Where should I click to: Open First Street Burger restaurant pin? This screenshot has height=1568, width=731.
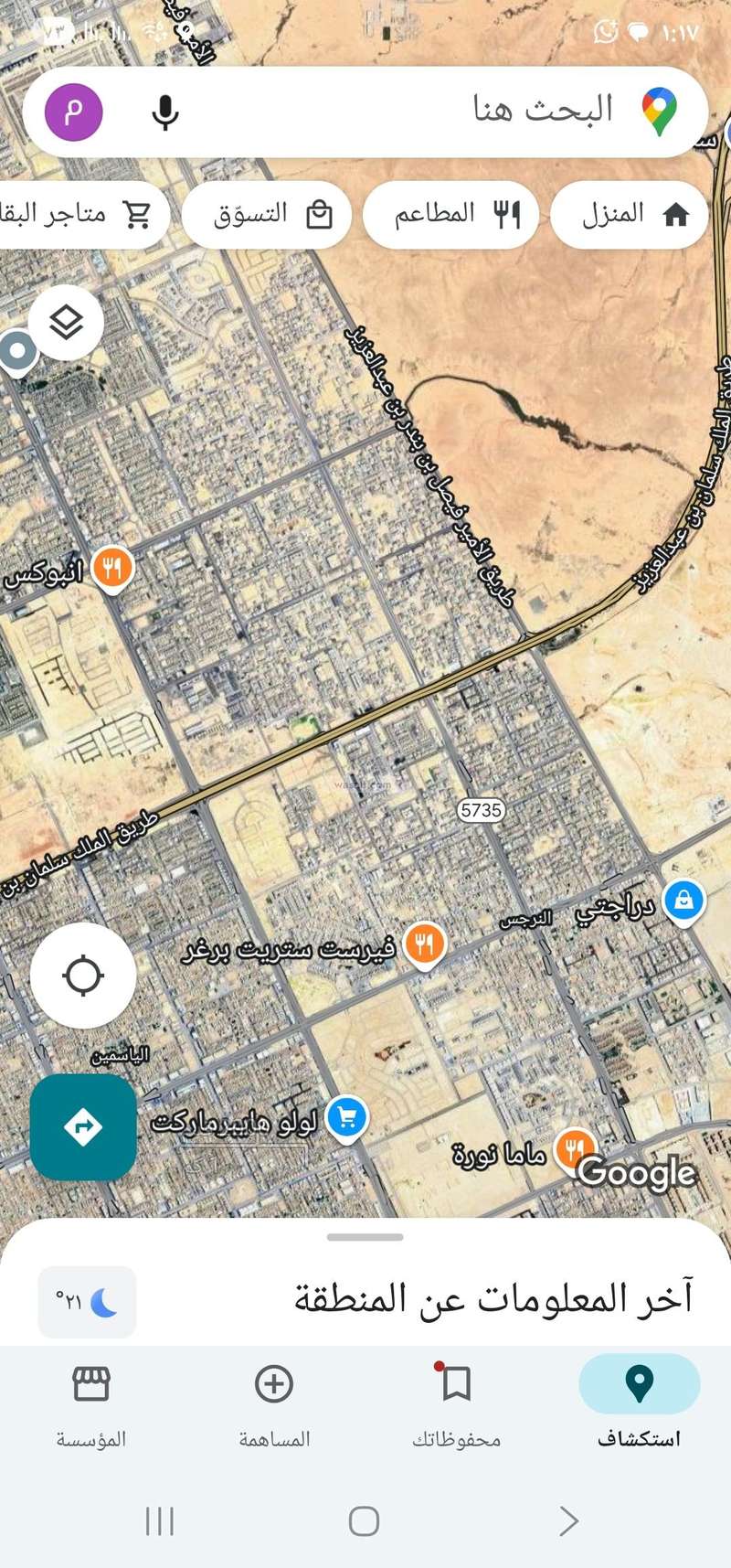pos(424,944)
